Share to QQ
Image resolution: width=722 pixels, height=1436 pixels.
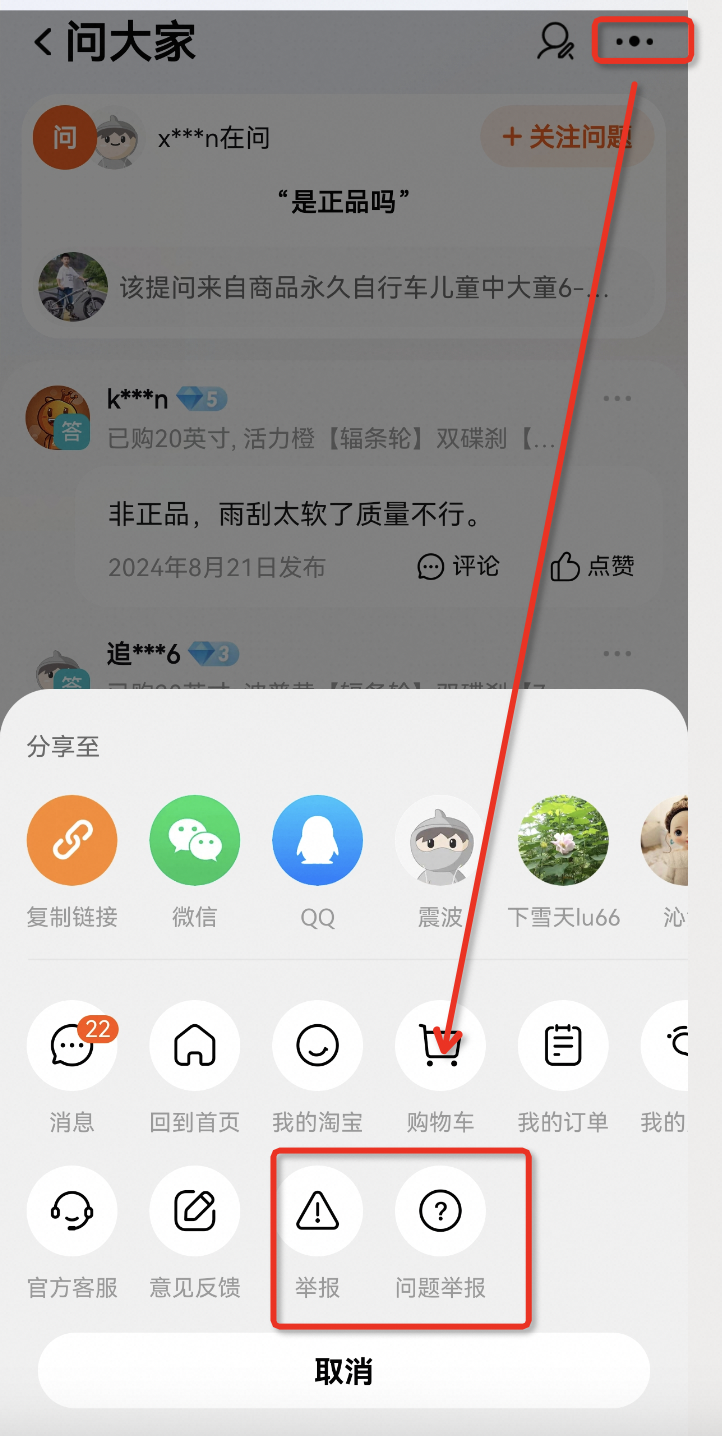tap(317, 841)
